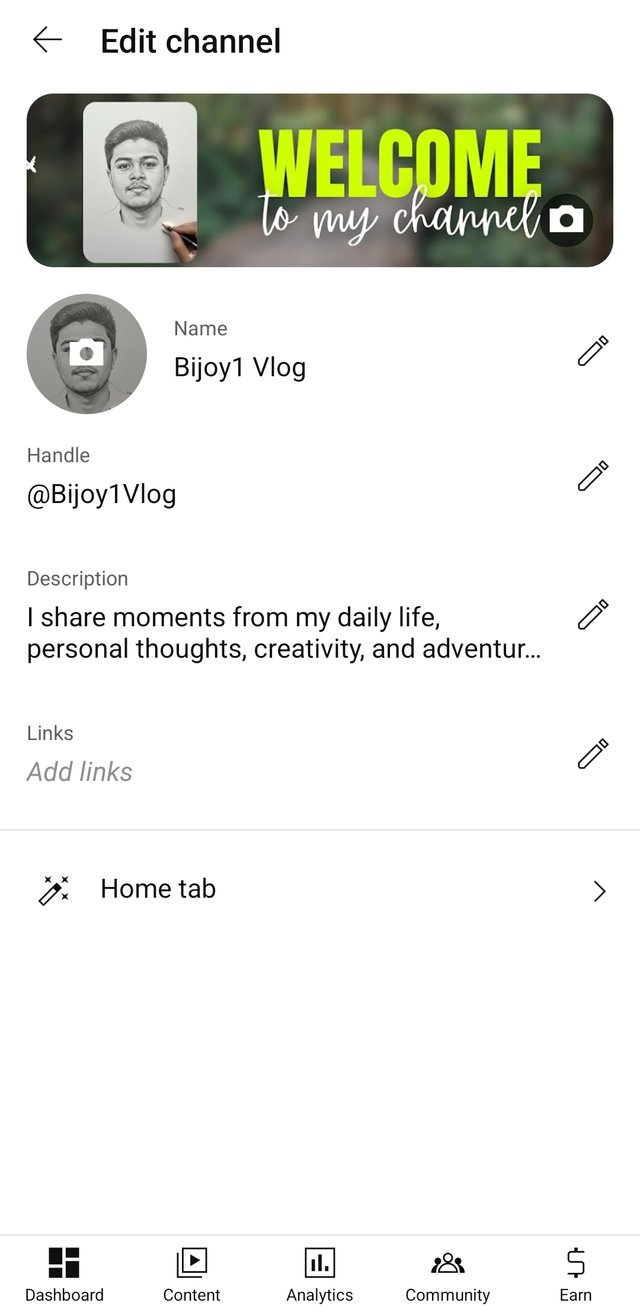
Task: Tap the pencil to add links
Action: 592,754
